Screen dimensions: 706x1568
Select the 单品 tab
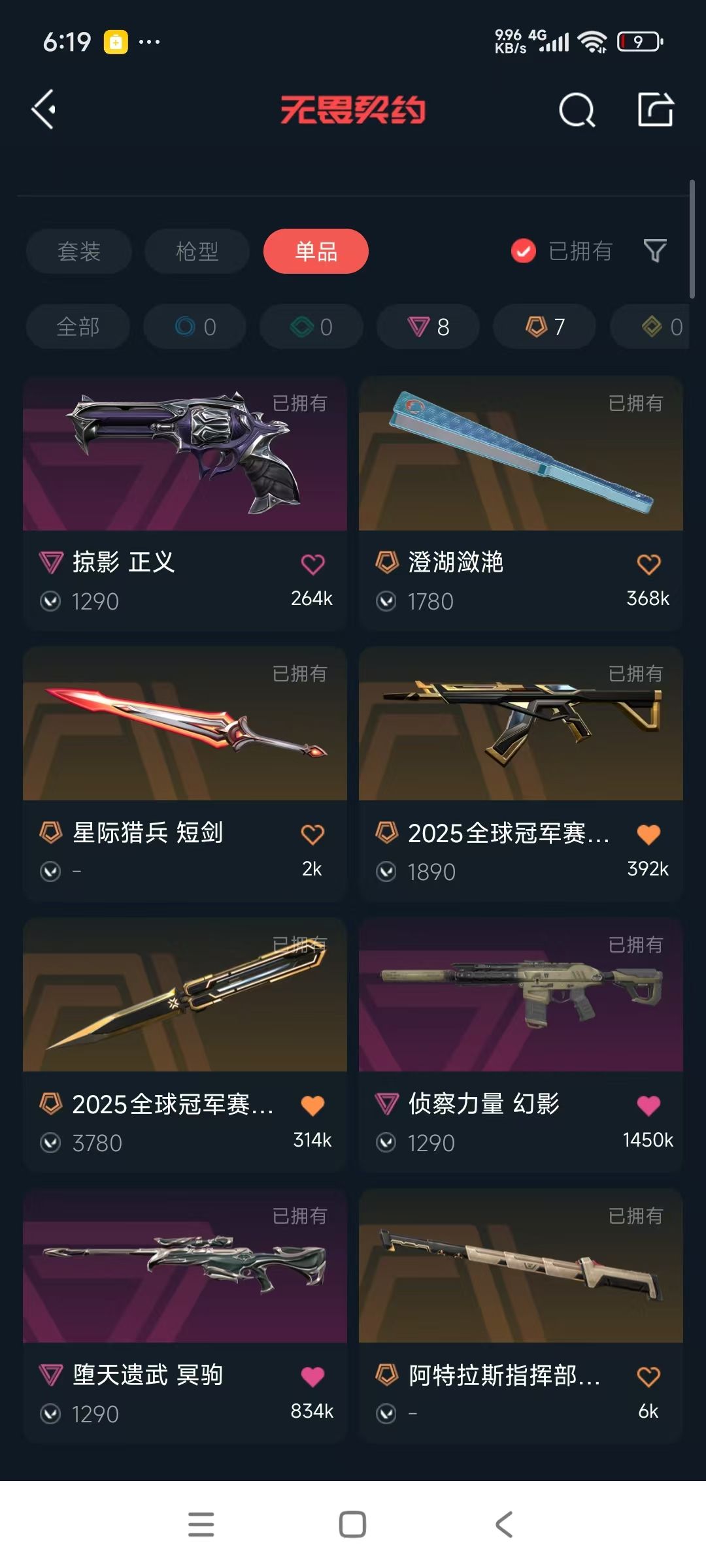pos(316,252)
